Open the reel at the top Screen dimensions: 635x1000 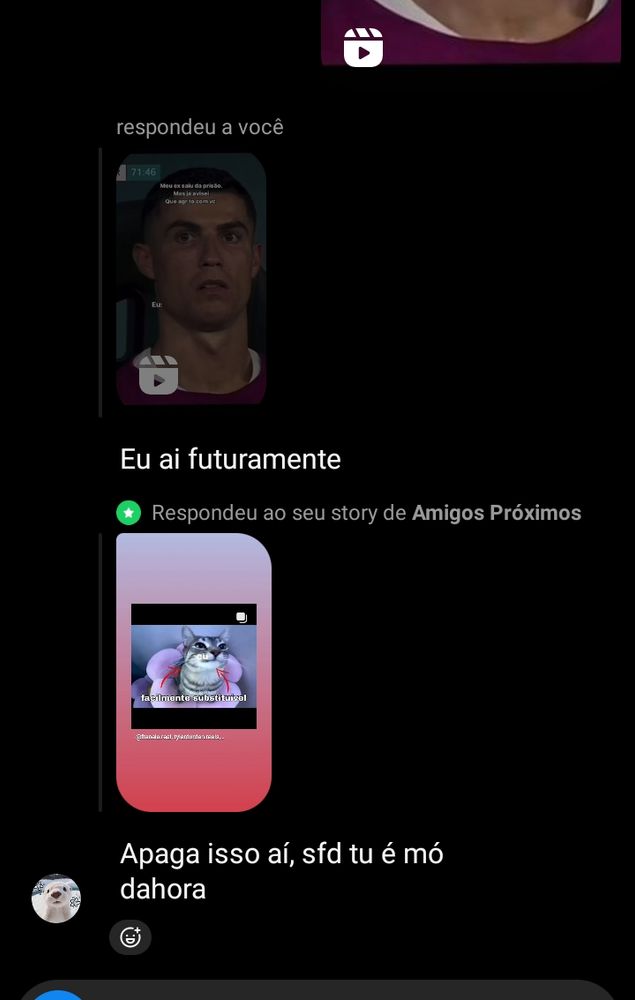click(470, 32)
